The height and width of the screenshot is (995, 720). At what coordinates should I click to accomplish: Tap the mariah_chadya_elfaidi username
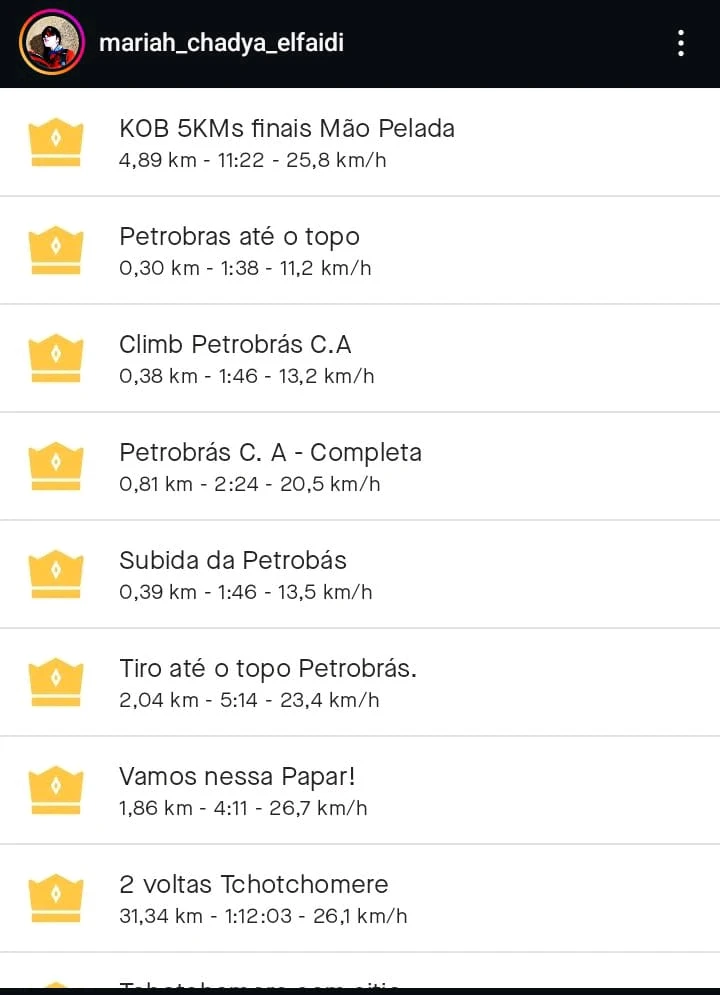(221, 43)
